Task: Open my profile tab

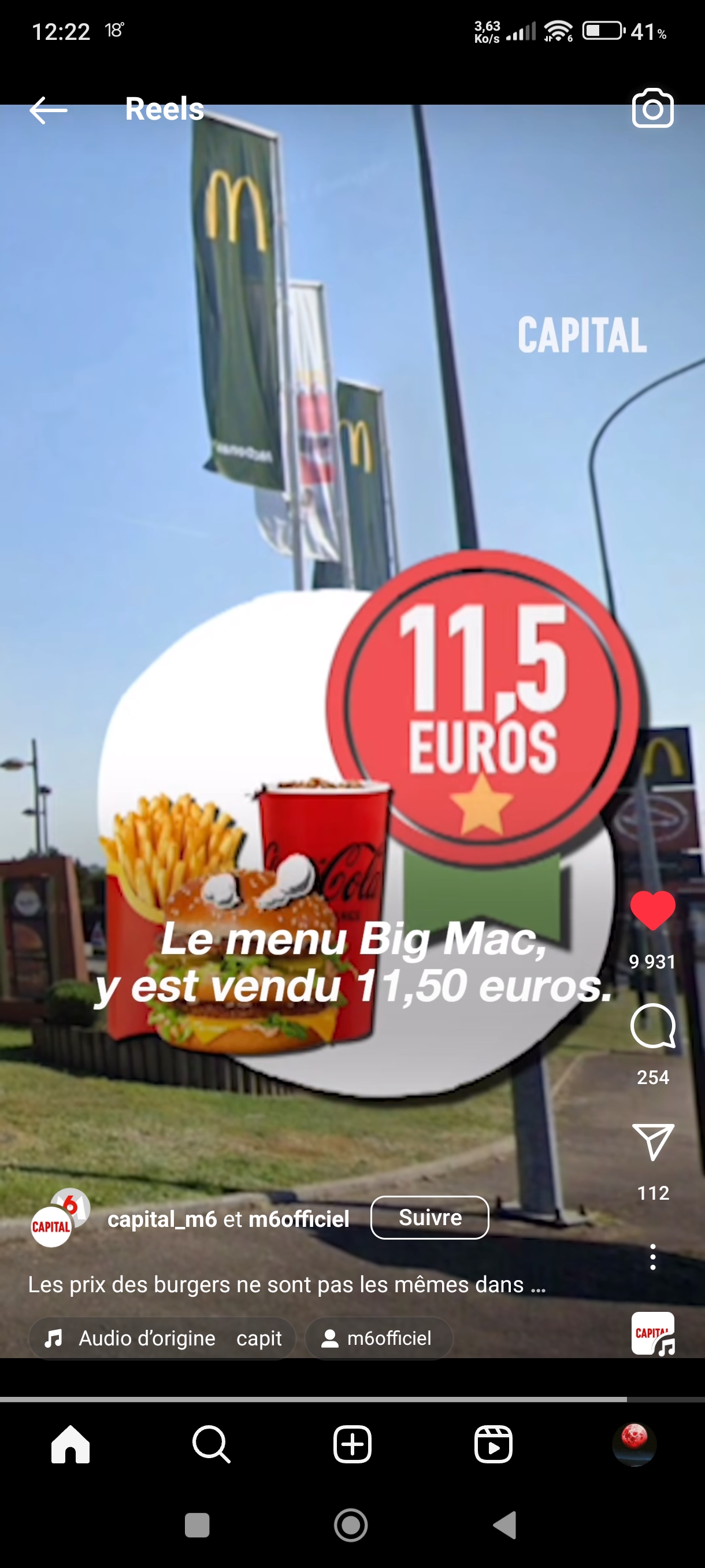Action: (x=634, y=1444)
